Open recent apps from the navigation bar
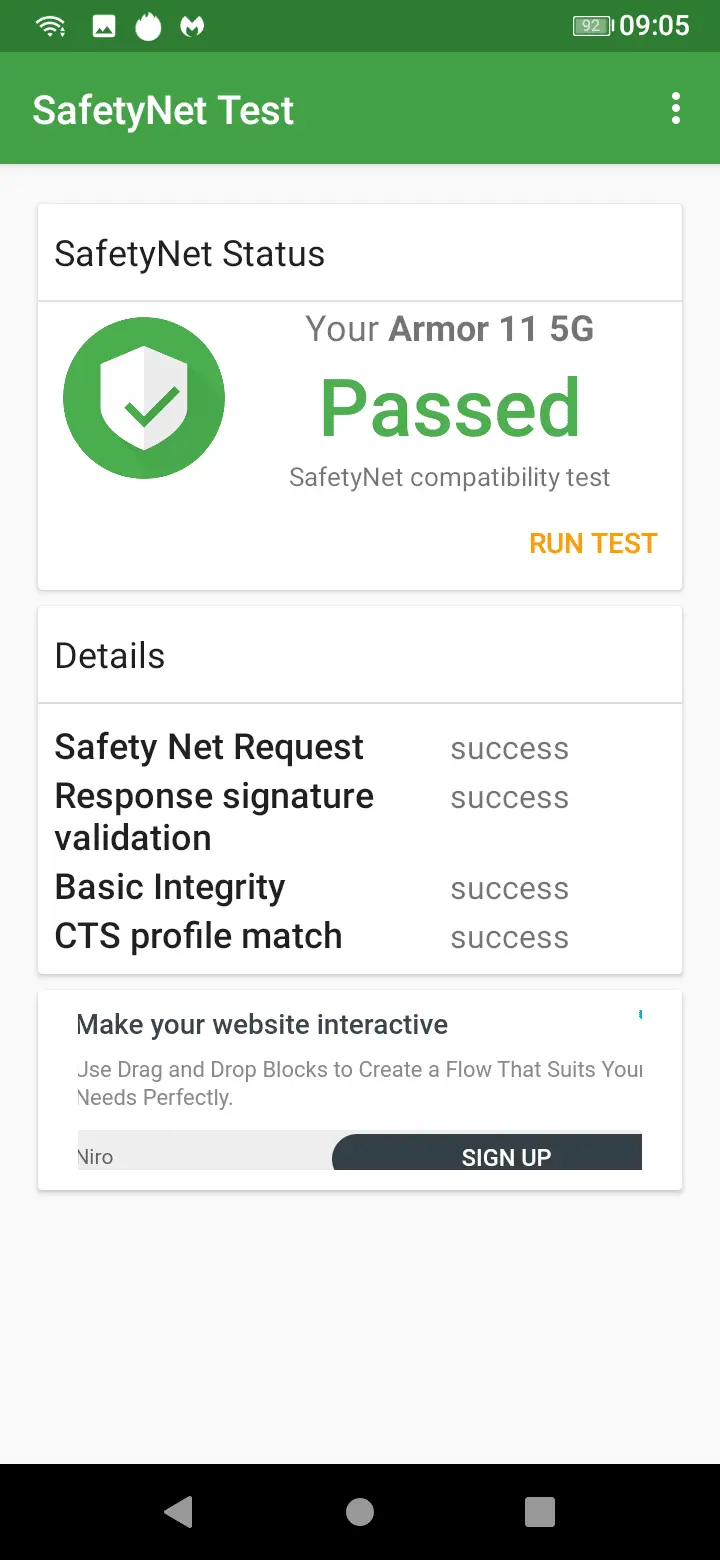This screenshot has height=1560, width=720. coord(540,1511)
